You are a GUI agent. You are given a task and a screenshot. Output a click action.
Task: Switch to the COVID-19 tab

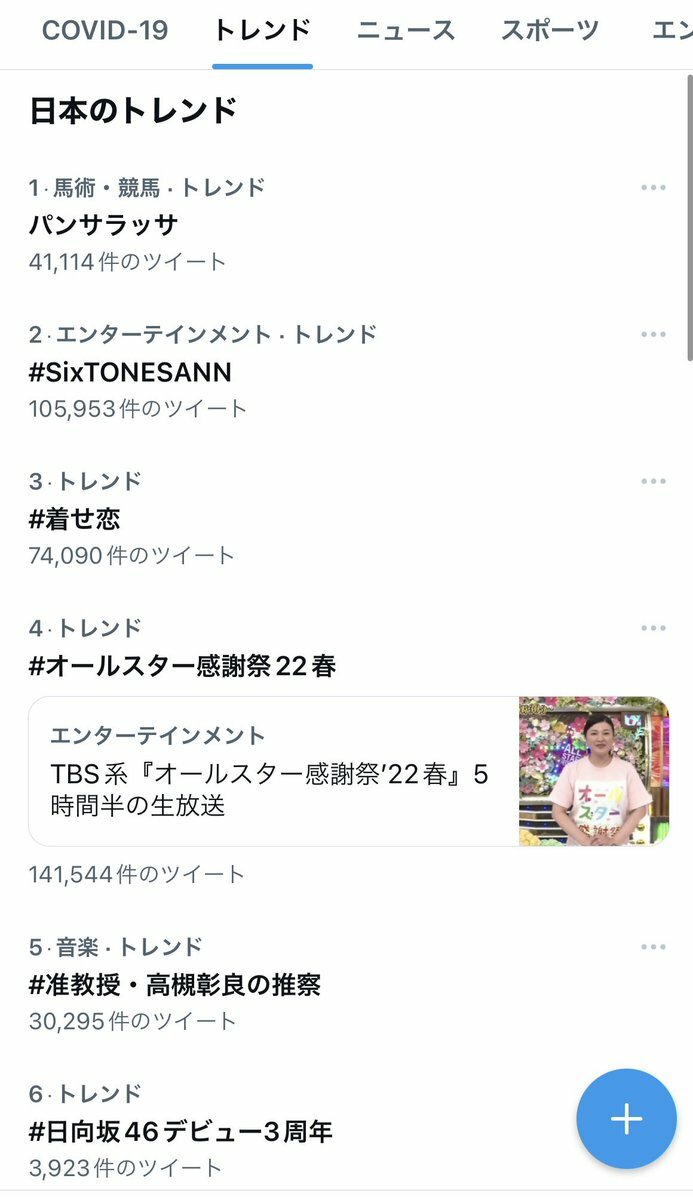tap(105, 30)
